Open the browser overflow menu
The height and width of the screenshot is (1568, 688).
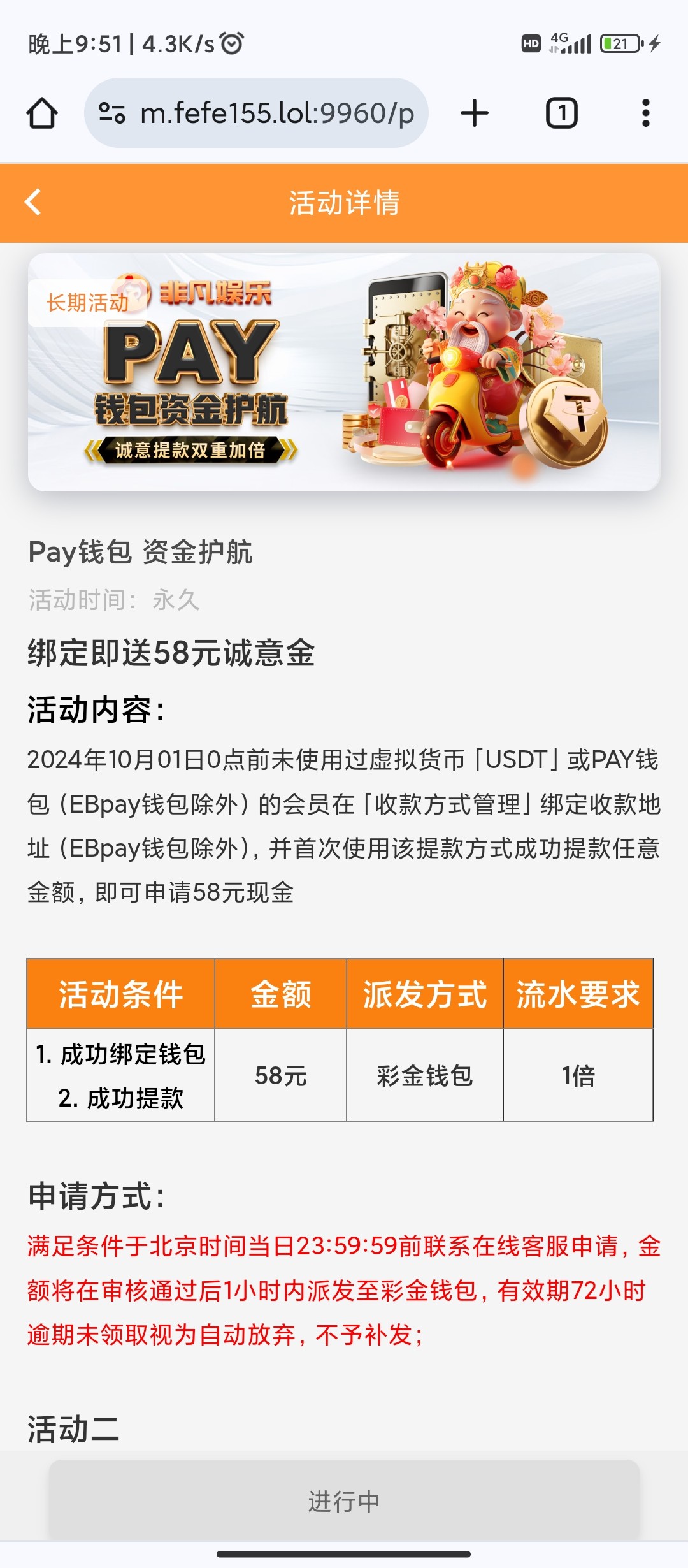coord(645,113)
